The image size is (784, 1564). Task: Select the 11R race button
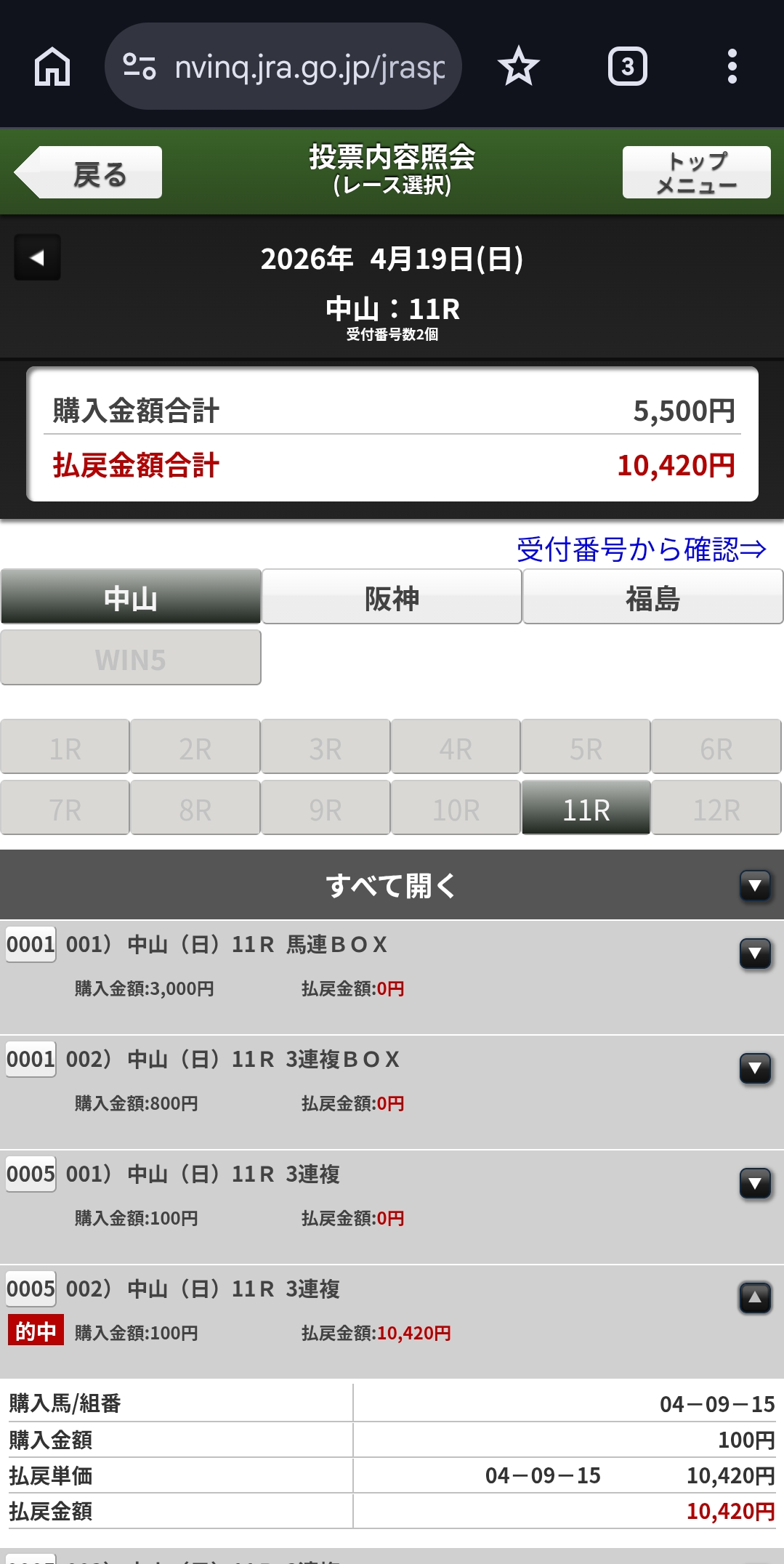(586, 809)
